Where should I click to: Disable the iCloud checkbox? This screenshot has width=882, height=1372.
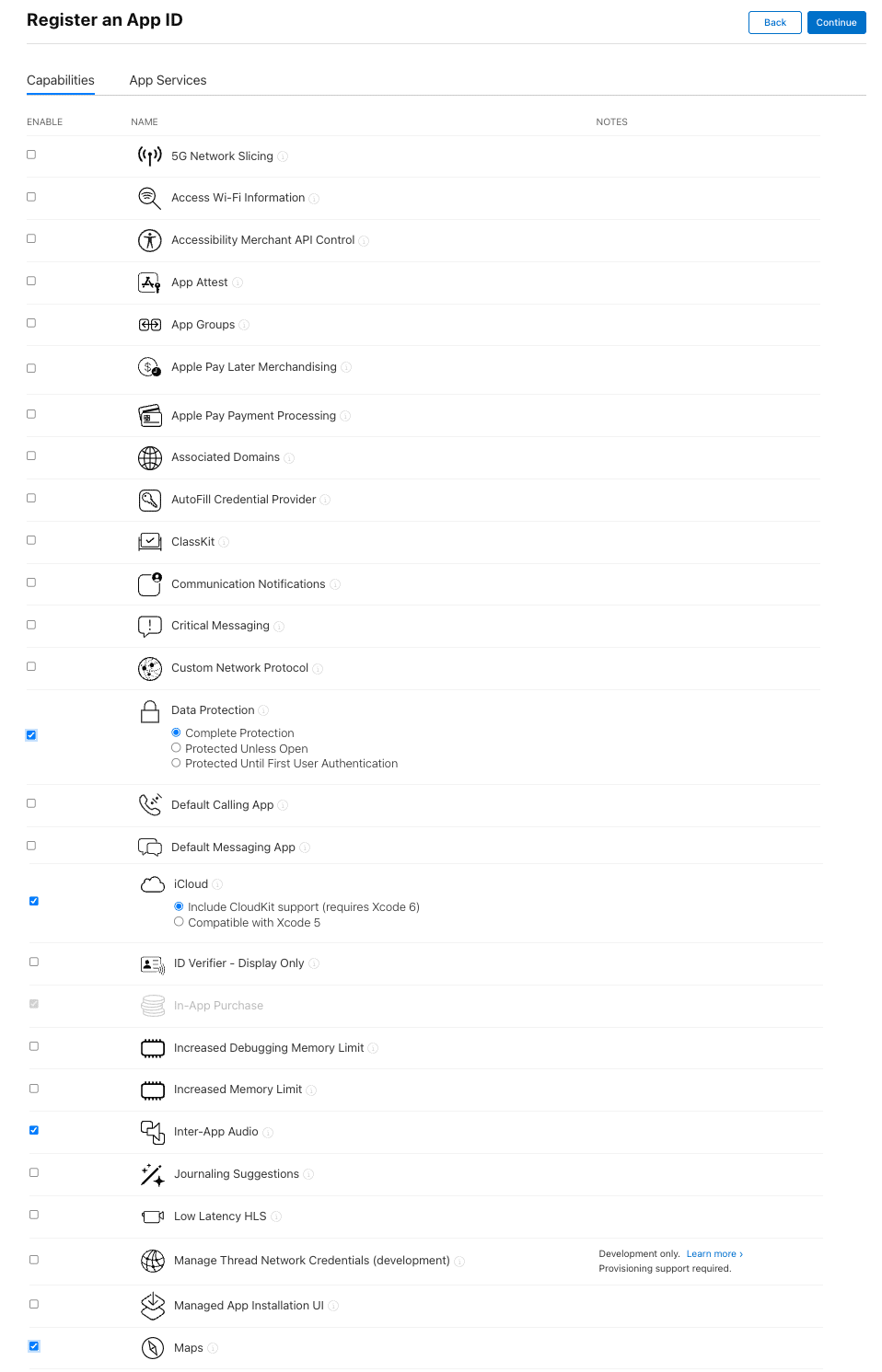click(34, 901)
